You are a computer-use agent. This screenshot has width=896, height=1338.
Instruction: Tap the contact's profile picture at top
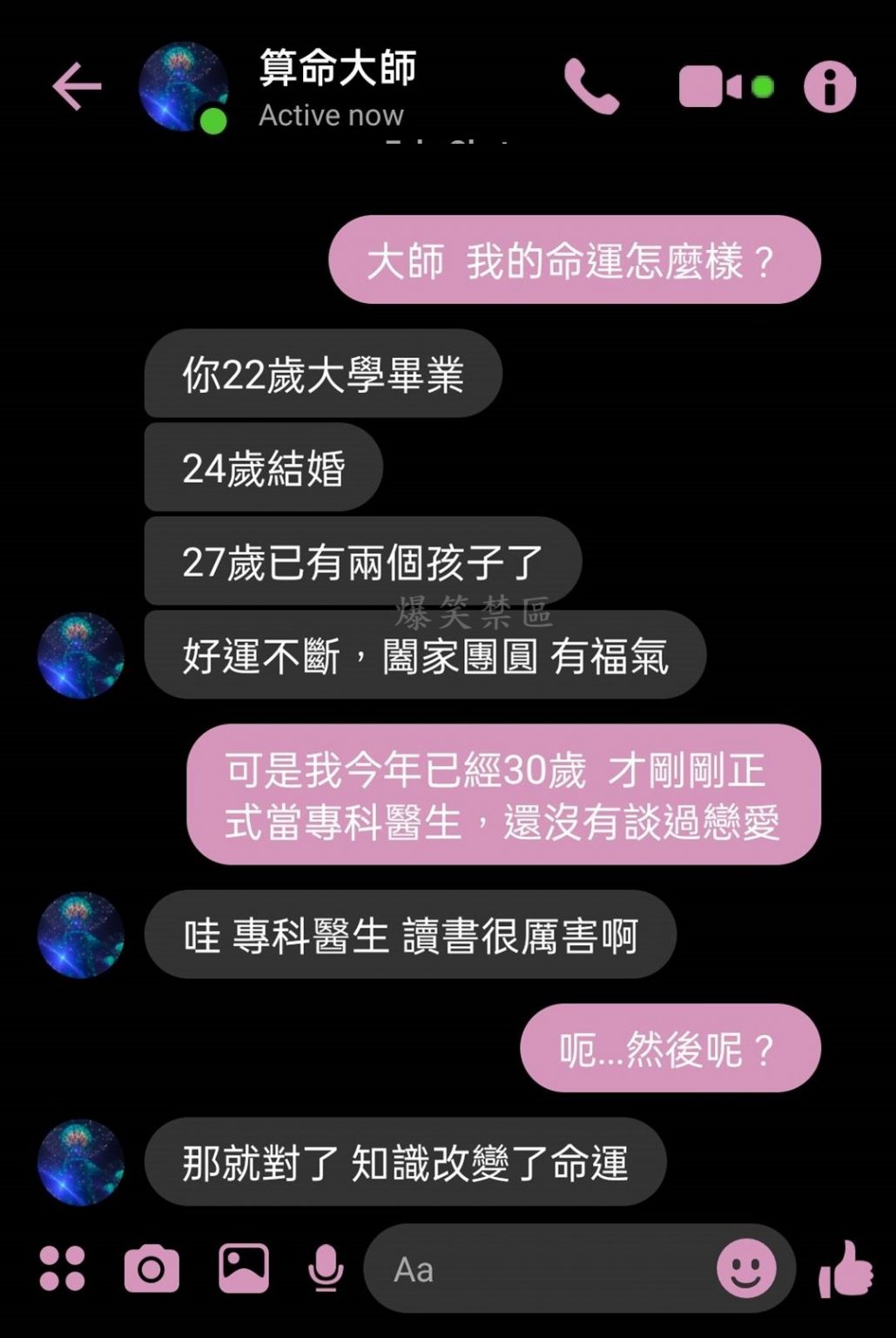click(x=184, y=87)
